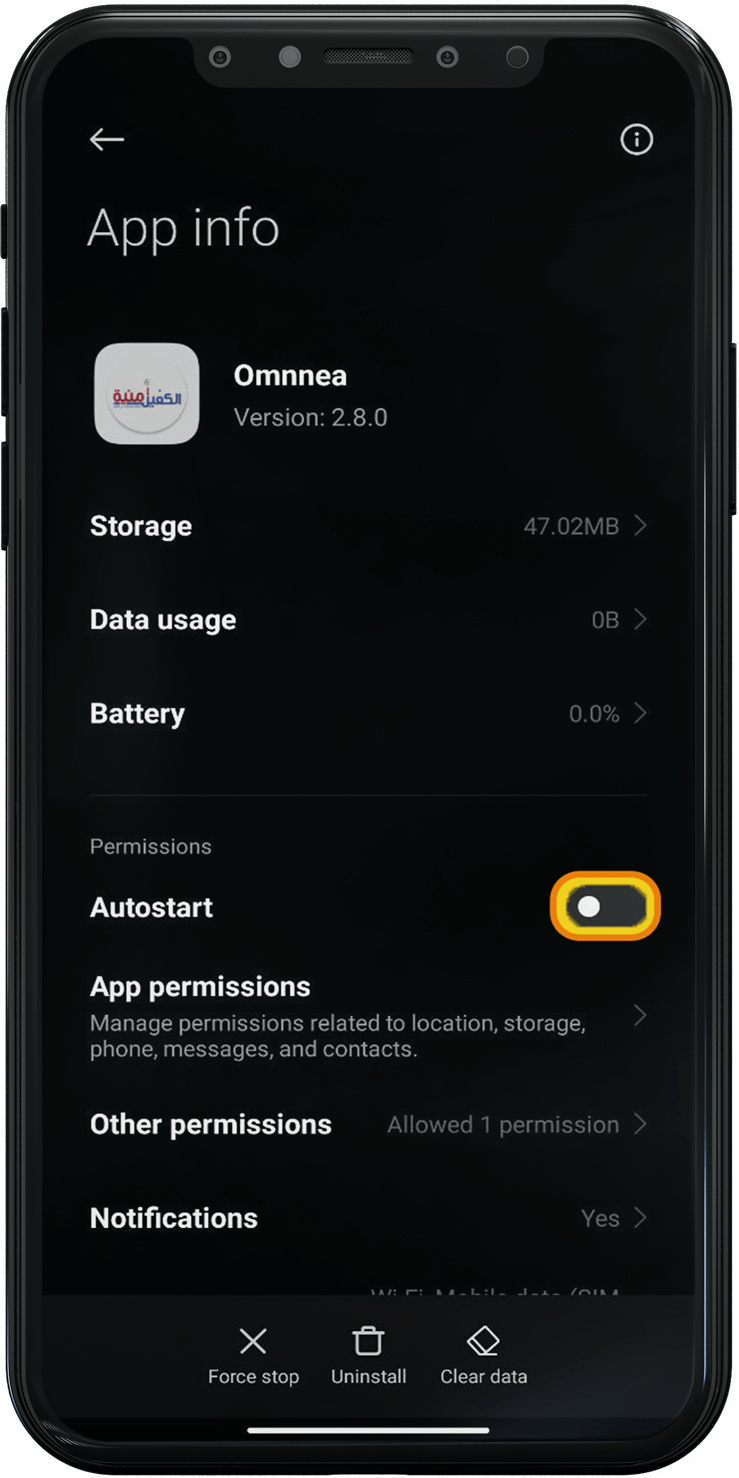Clear data for Omnnea
Screen dimensions: 739x1478
pos(483,1355)
